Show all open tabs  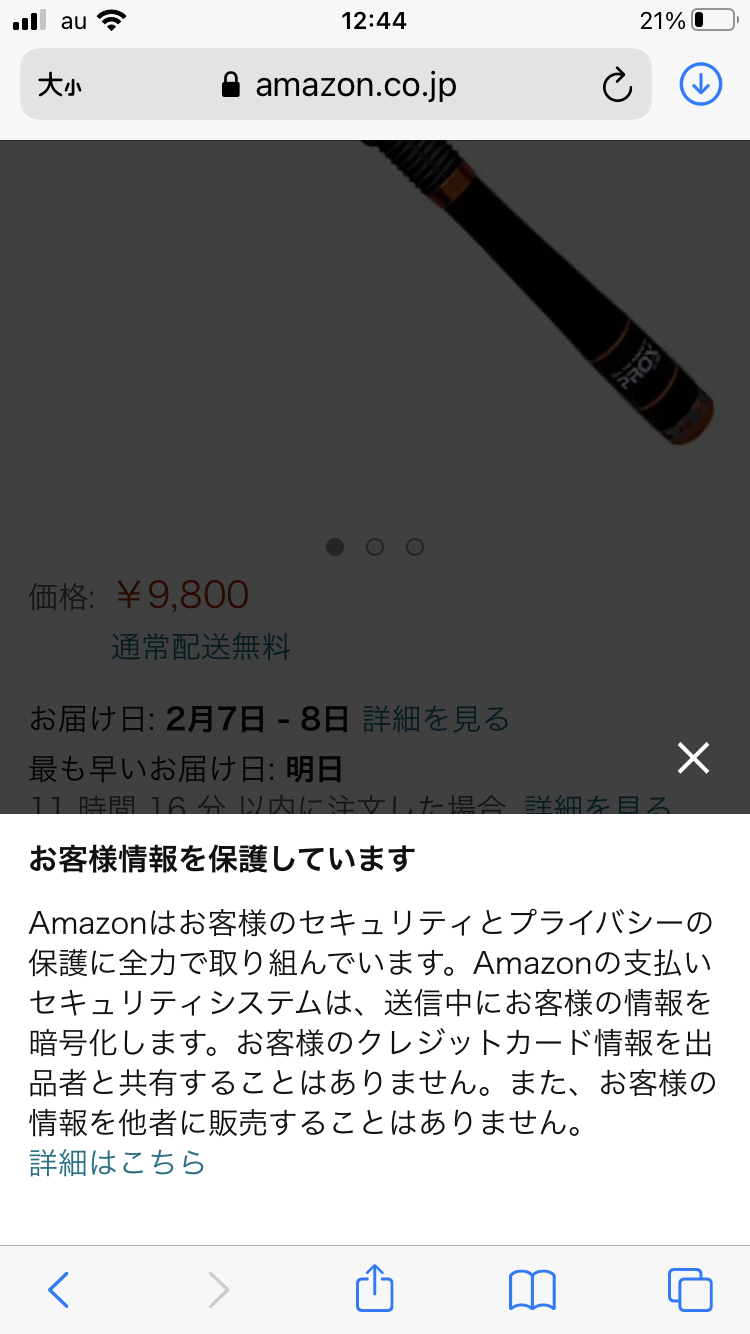pos(689,1290)
